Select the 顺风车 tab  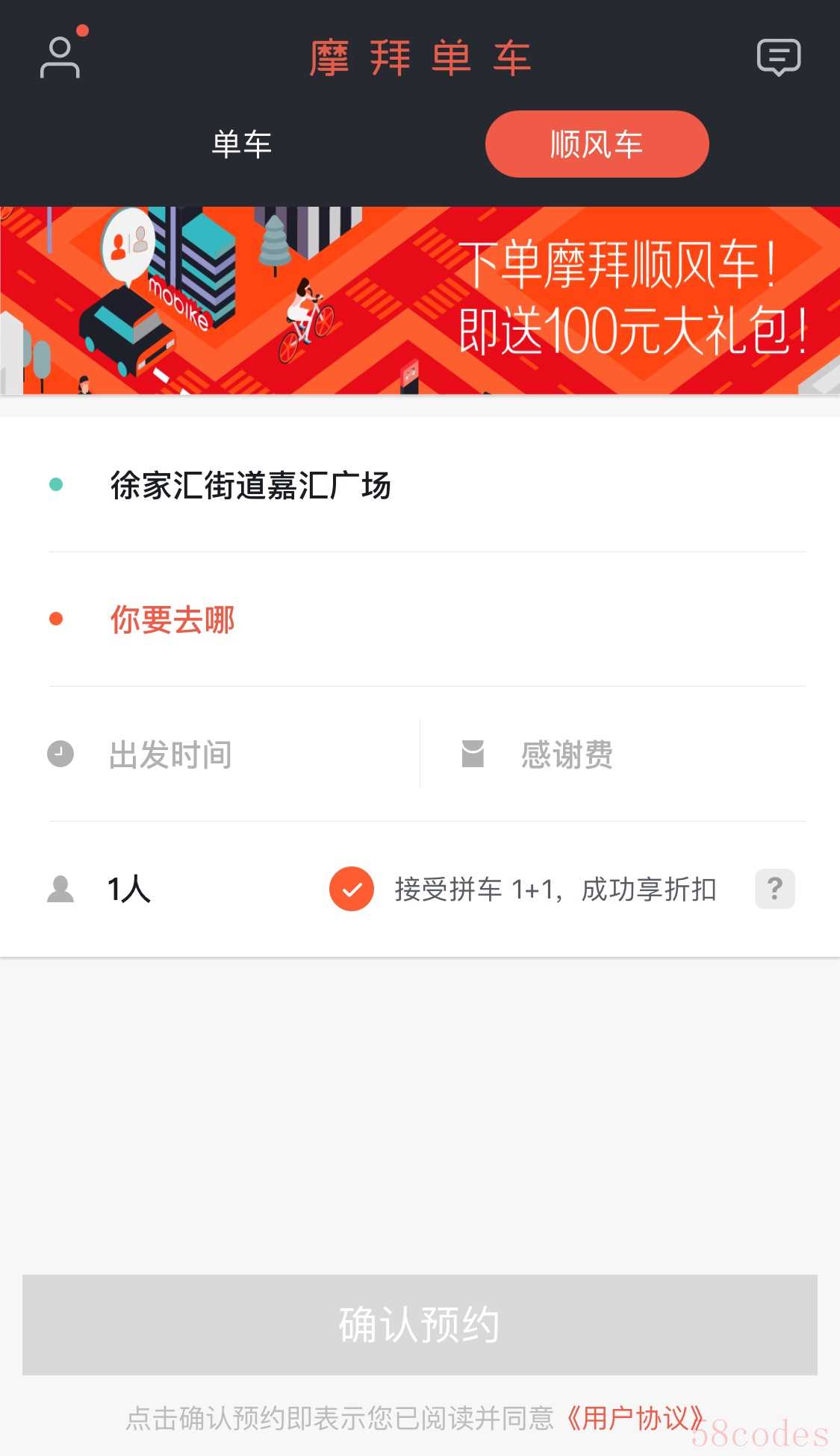point(597,144)
